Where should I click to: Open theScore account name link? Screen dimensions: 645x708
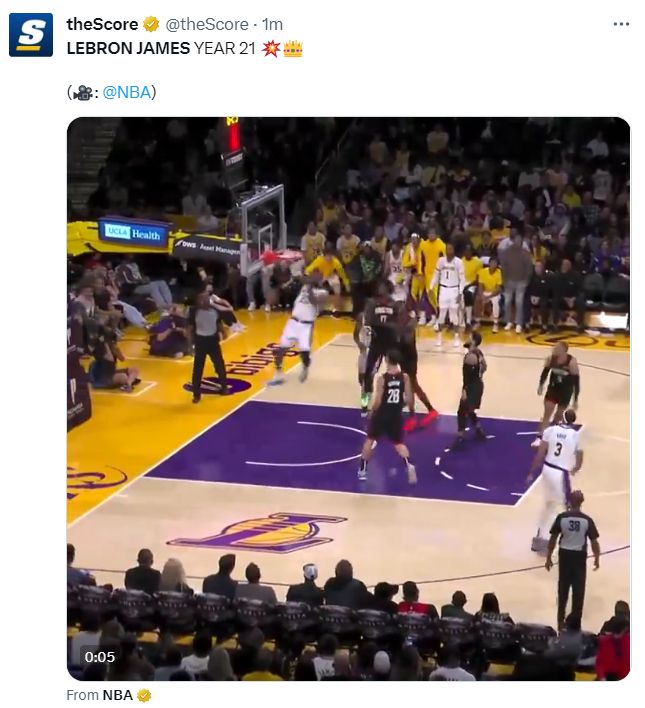coord(102,24)
